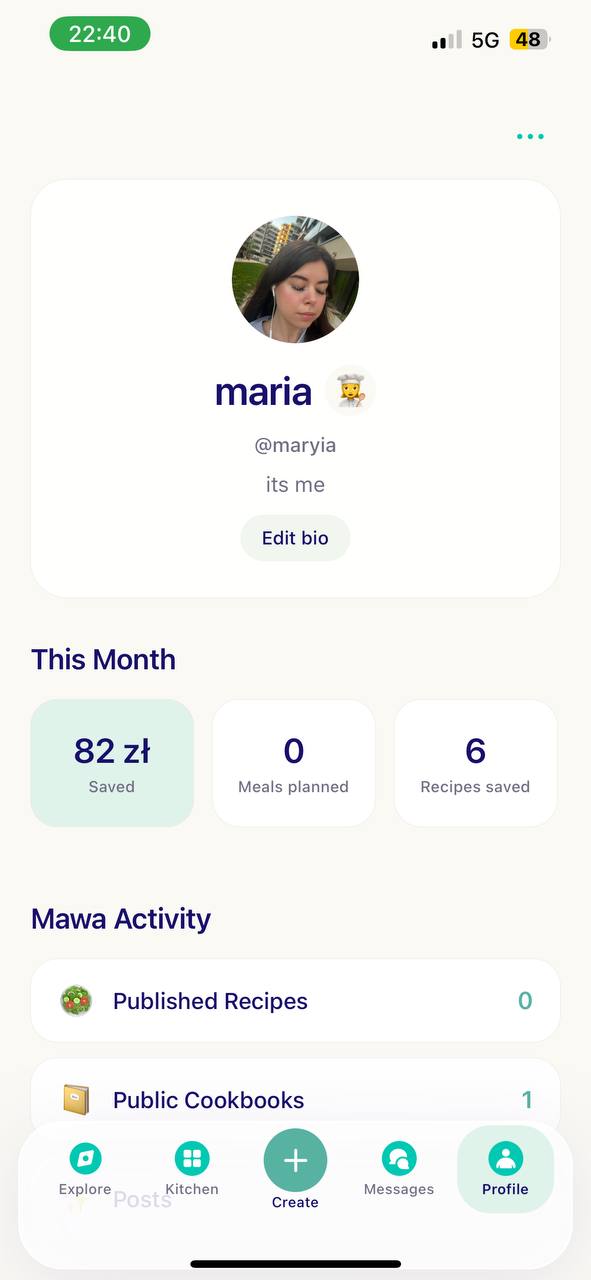Tap the Edit bio button
This screenshot has width=591, height=1280.
[x=295, y=538]
